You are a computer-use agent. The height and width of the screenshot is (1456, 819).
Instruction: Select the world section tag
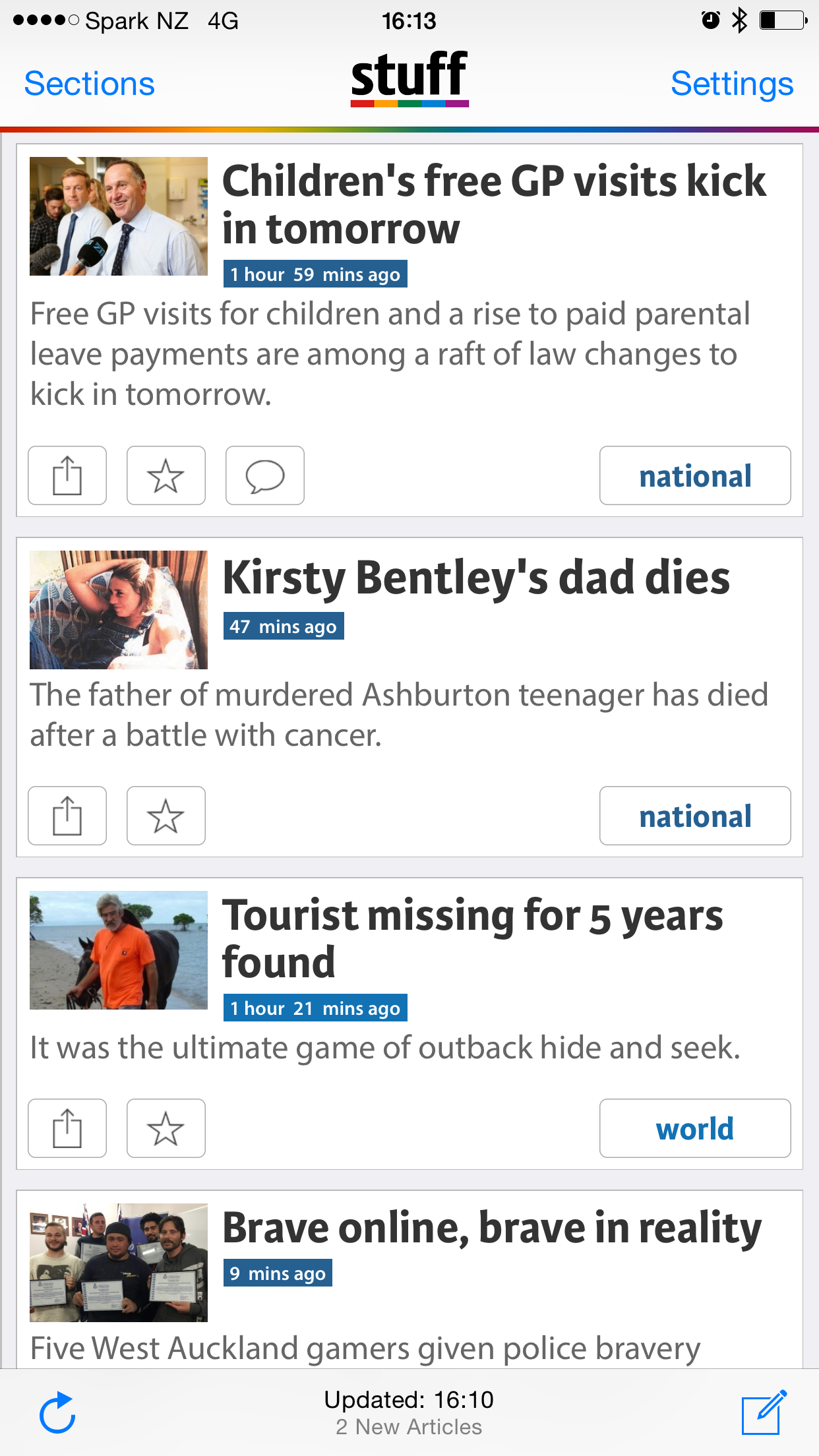[x=695, y=1128]
